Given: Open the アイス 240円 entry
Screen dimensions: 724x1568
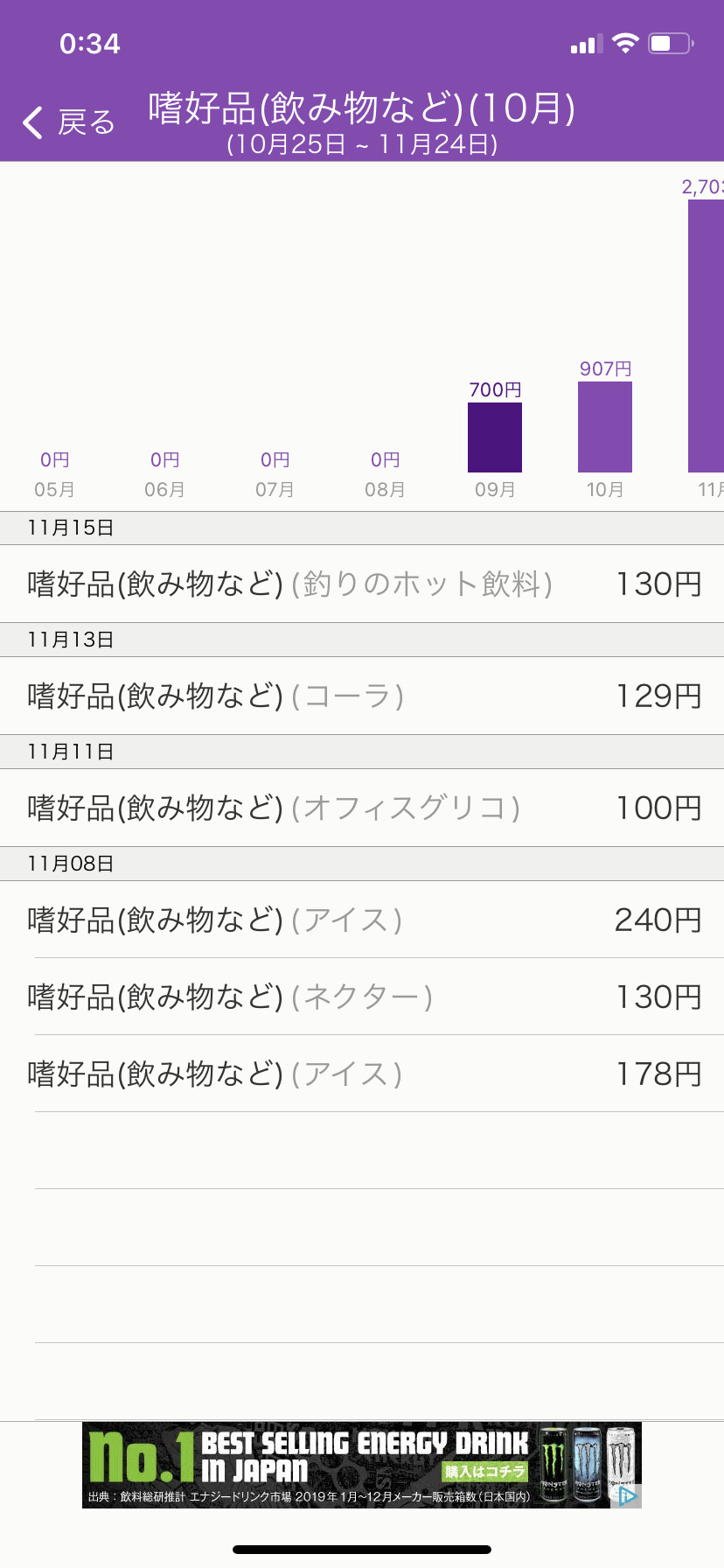Looking at the screenshot, I should (362, 920).
